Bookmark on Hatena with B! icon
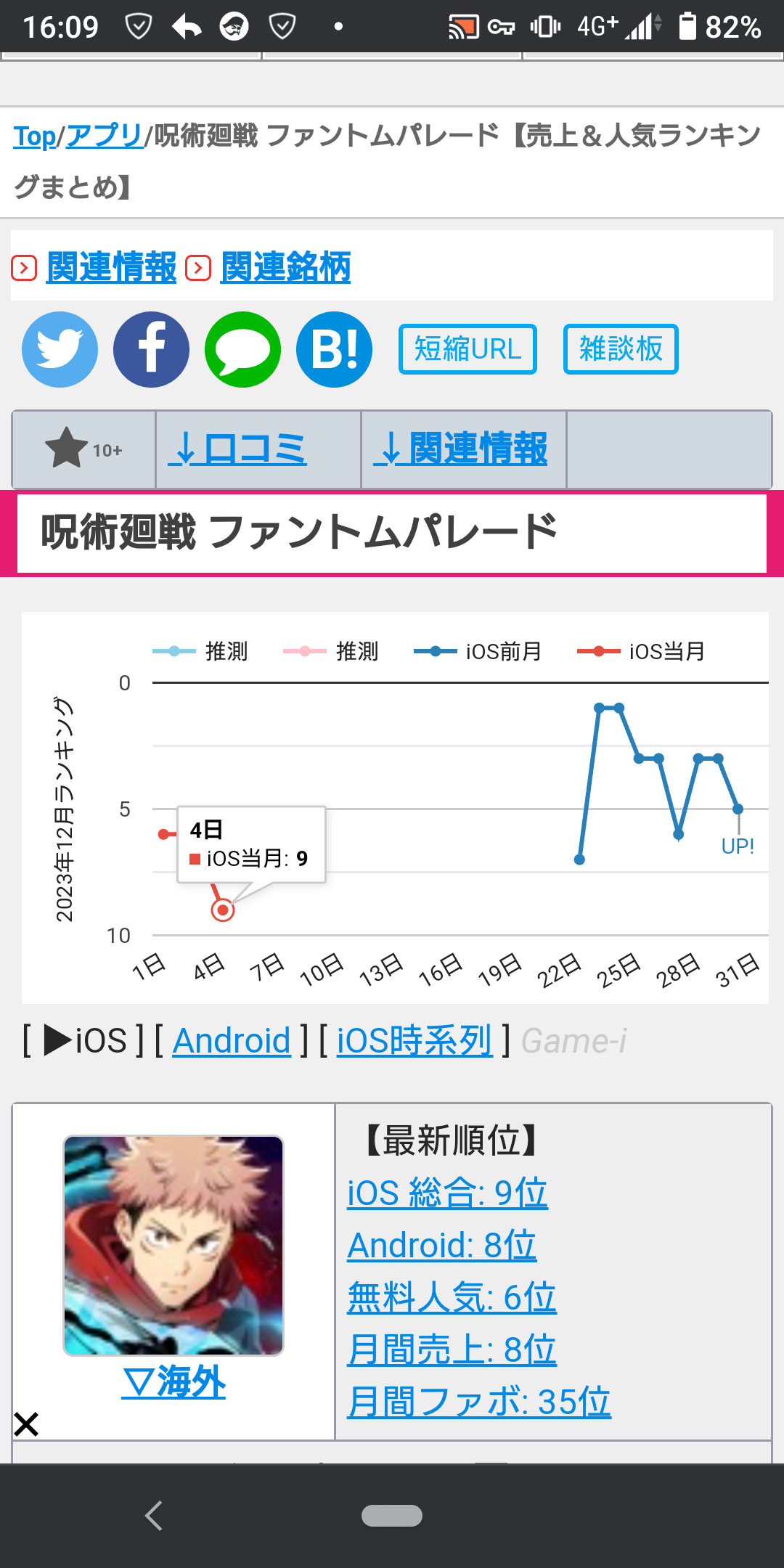The image size is (784, 1568). 334,349
